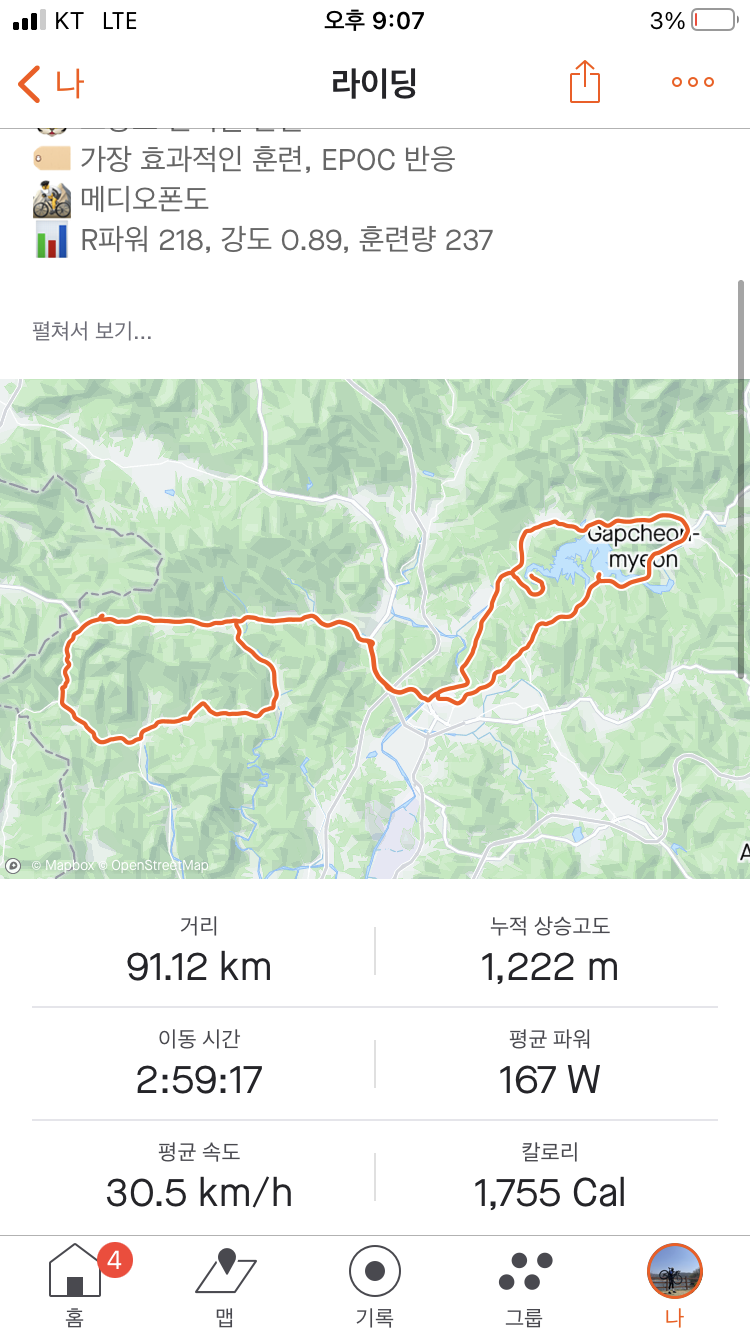Expand the description with 펼쳐서 보기
750x1334 pixels.
click(92, 331)
